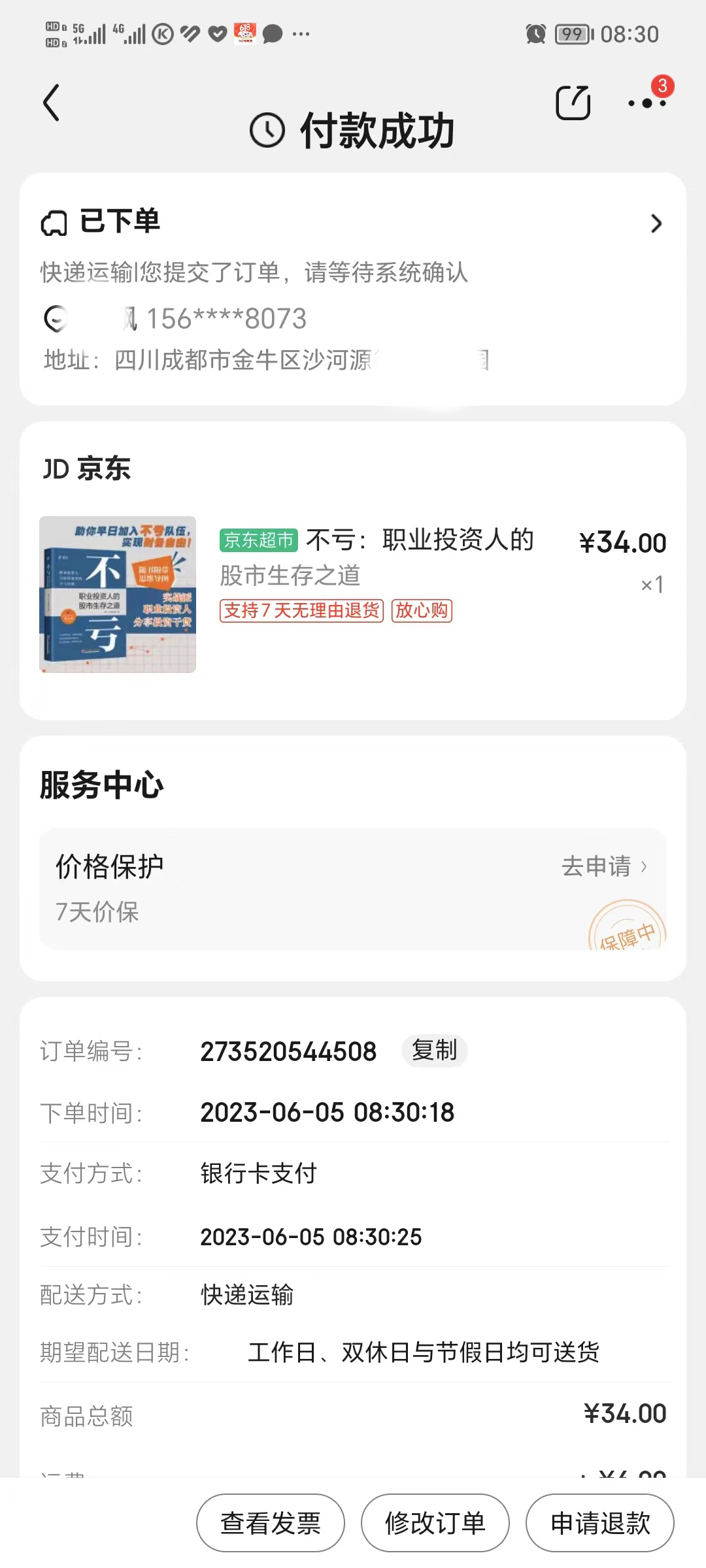Viewport: 706px width, 1568px height.
Task: Tap 查看发票 to view the invoice
Action: pyautogui.click(x=270, y=1523)
